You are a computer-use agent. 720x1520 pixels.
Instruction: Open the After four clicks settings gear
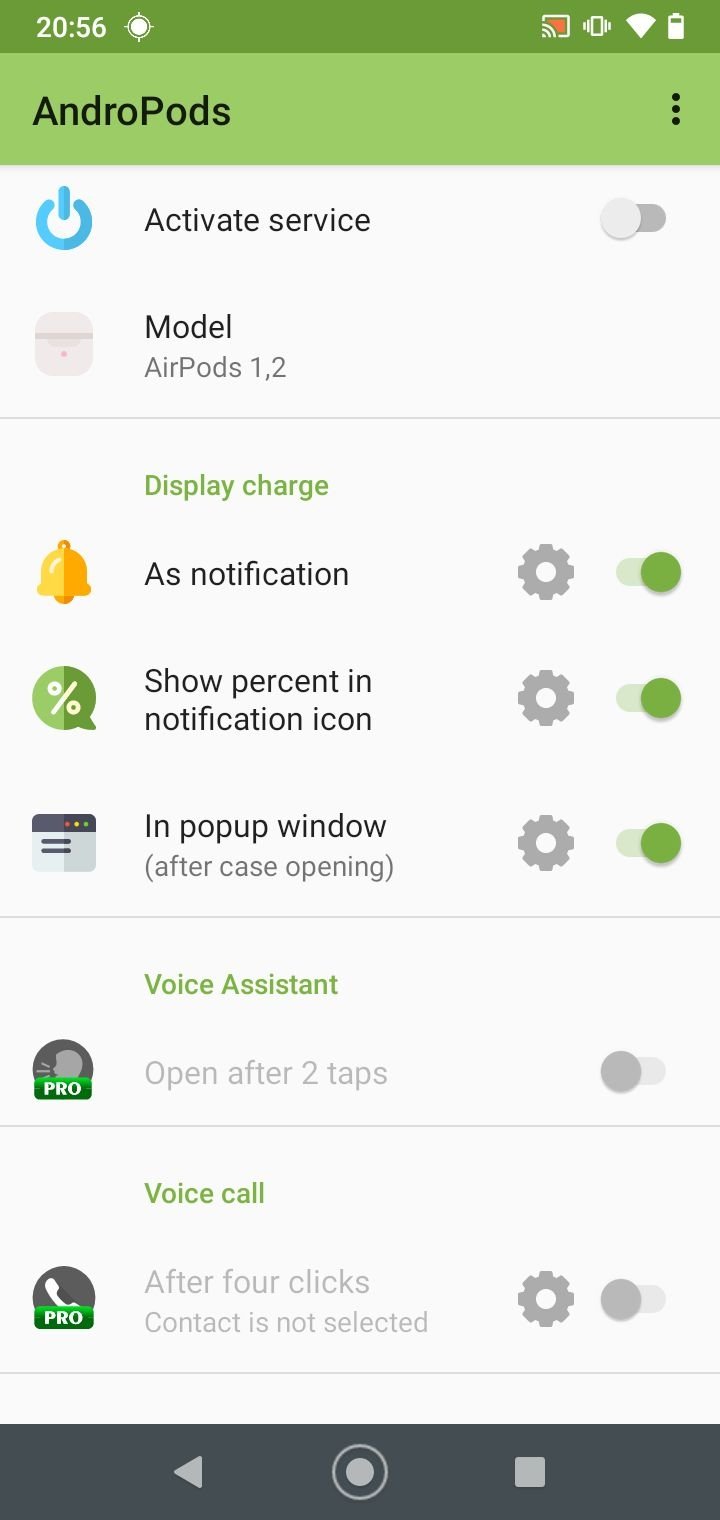[546, 1300]
